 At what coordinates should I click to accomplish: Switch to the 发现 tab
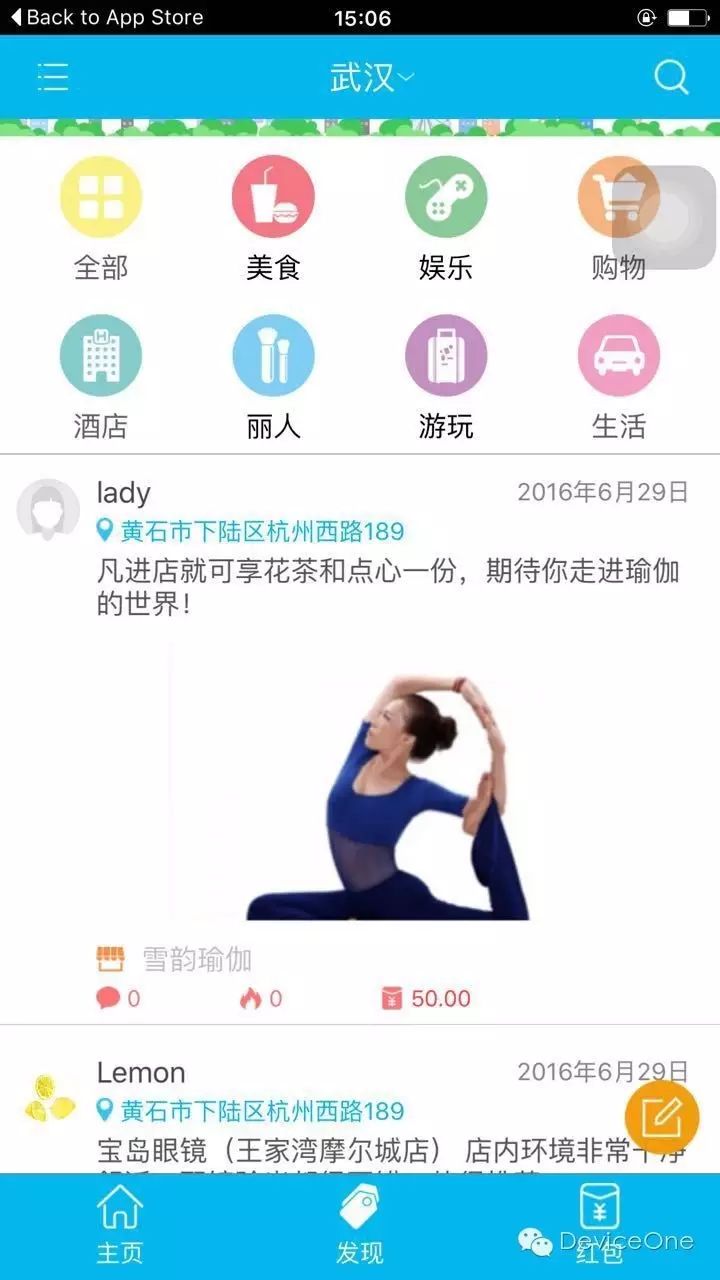click(x=359, y=1225)
